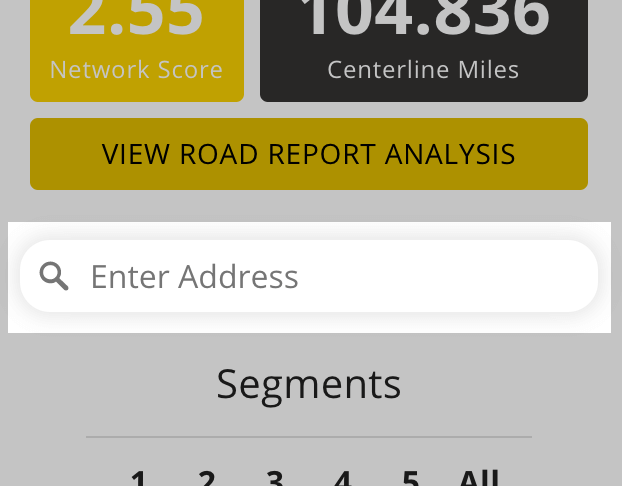This screenshot has height=486, width=622.
Task: Select segment rating 5
Action: pyautogui.click(x=410, y=477)
